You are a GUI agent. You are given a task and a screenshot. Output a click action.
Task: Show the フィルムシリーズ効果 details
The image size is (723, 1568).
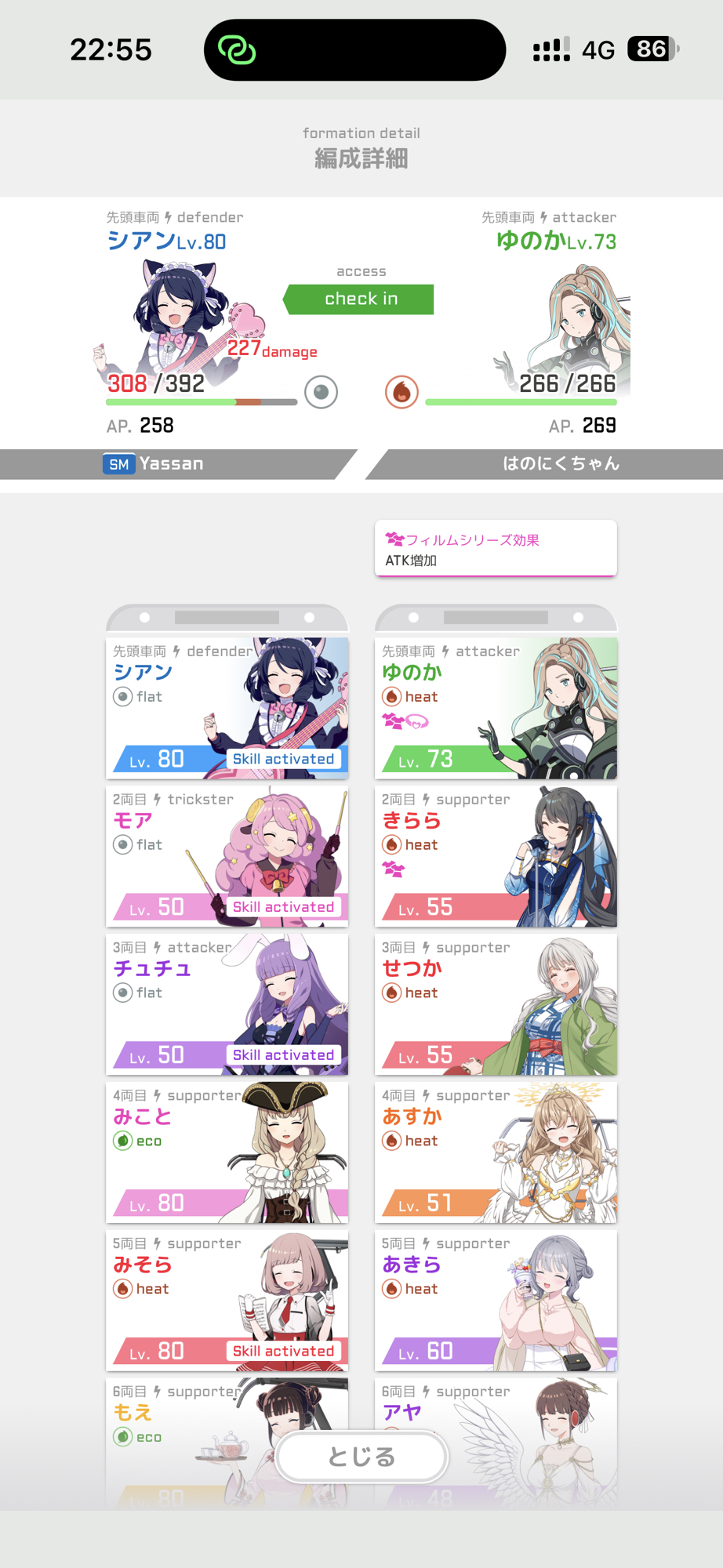pyautogui.click(x=496, y=549)
